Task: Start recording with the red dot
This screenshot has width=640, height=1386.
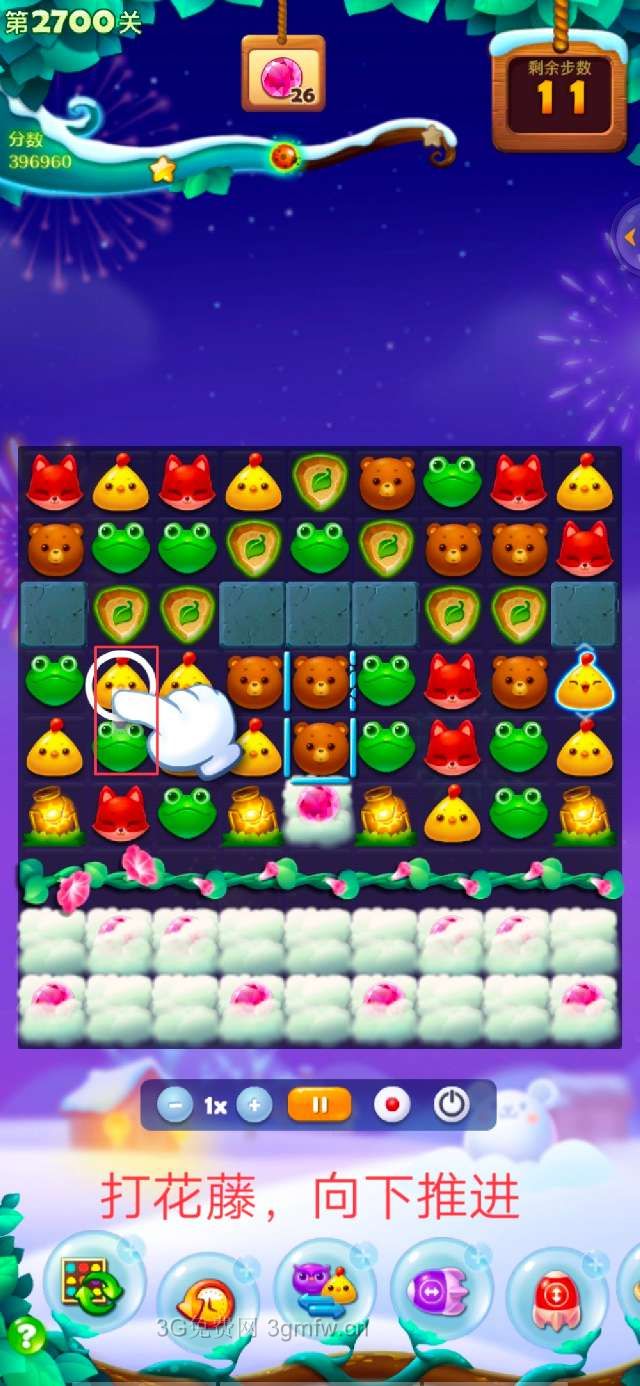Action: click(x=392, y=1105)
